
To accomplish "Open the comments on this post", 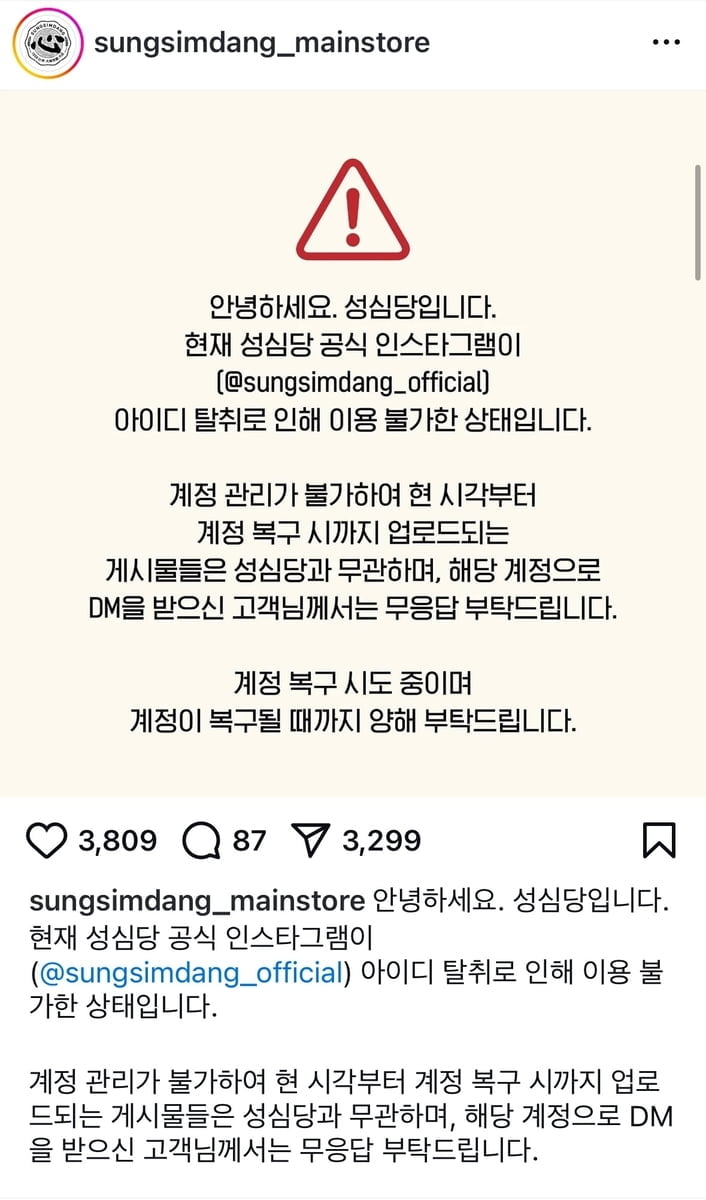I will [x=201, y=841].
